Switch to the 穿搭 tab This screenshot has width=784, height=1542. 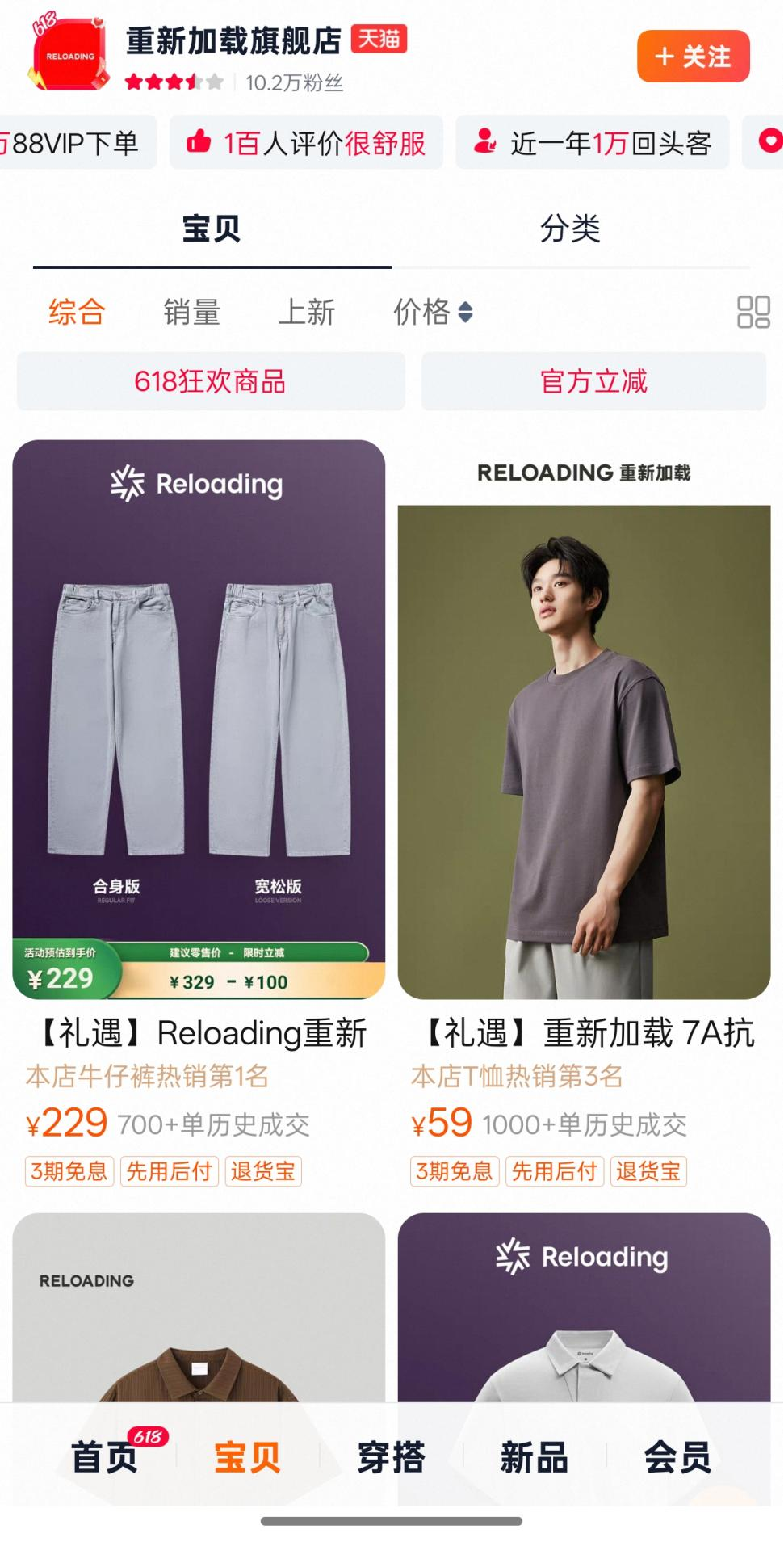pyautogui.click(x=391, y=1457)
